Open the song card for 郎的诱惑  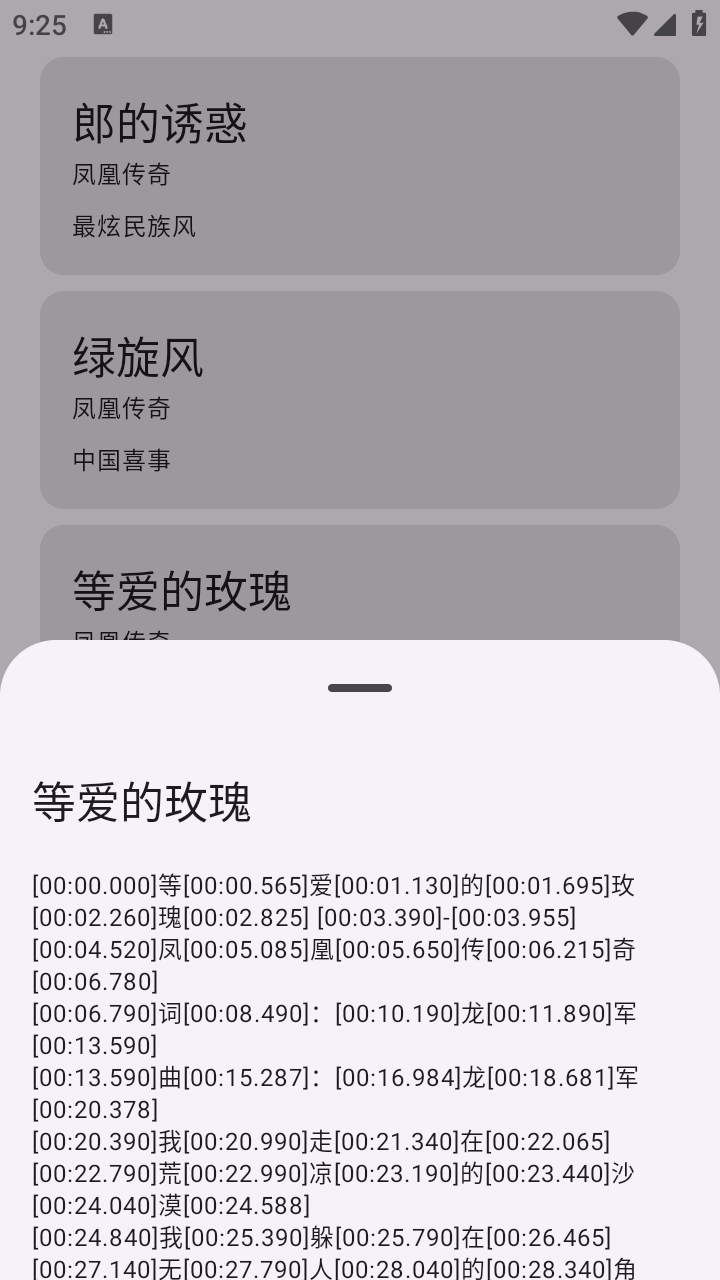360,167
